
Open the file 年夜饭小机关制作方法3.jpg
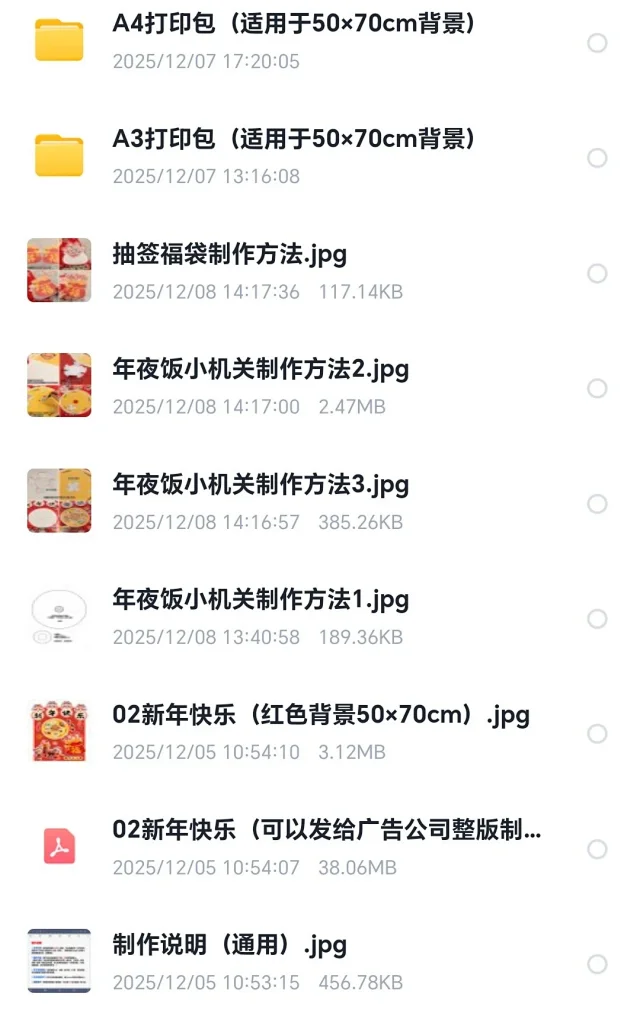click(x=261, y=485)
